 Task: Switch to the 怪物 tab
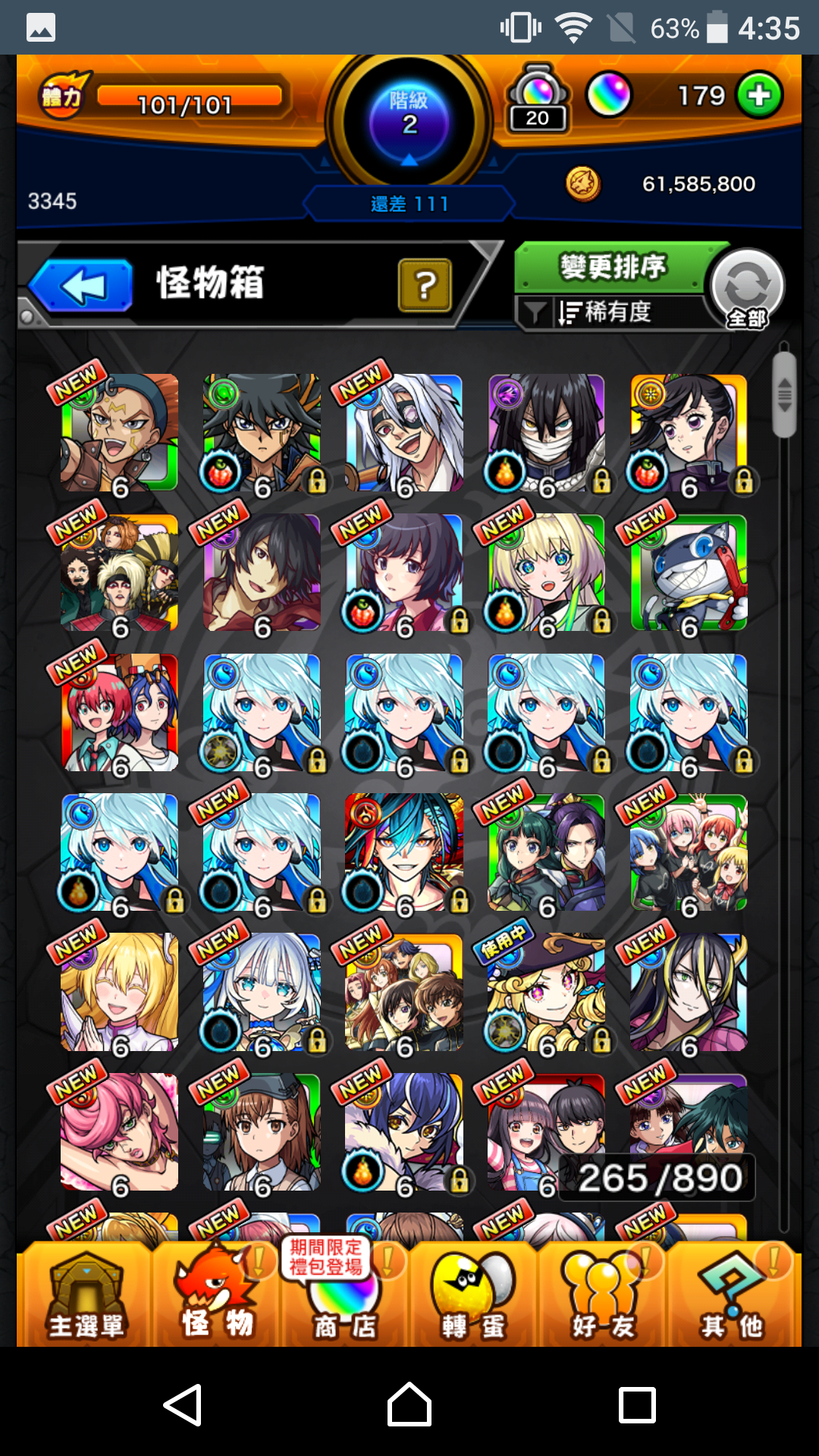[217, 1295]
